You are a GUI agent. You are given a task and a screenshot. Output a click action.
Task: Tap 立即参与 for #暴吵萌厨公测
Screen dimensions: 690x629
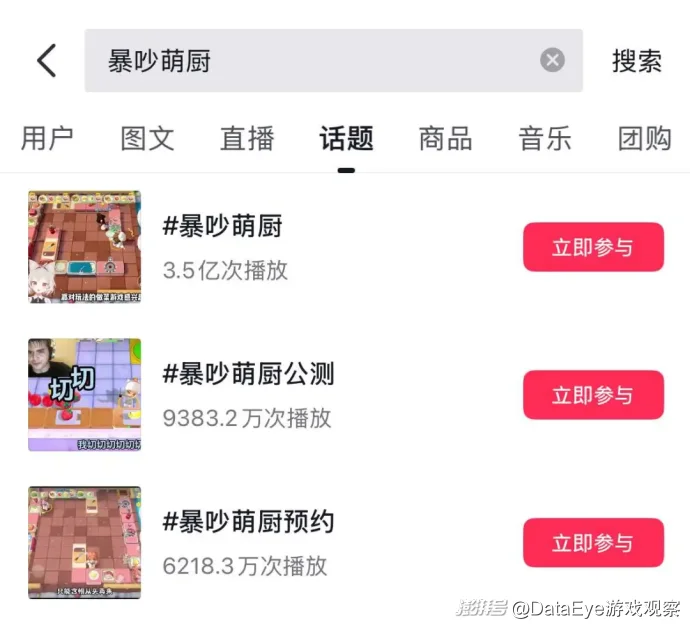tap(593, 395)
